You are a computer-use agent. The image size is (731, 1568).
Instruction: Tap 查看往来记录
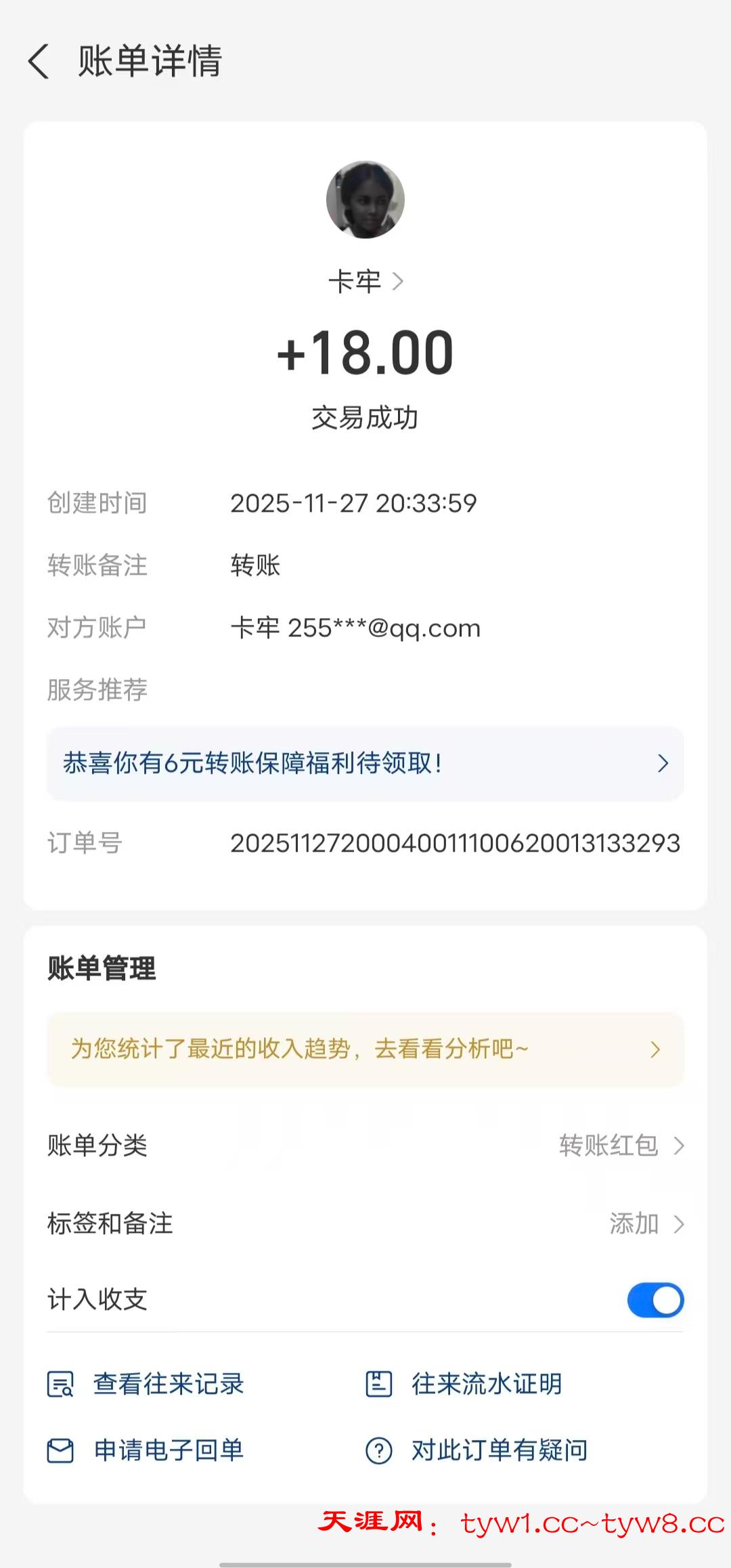point(146,1384)
